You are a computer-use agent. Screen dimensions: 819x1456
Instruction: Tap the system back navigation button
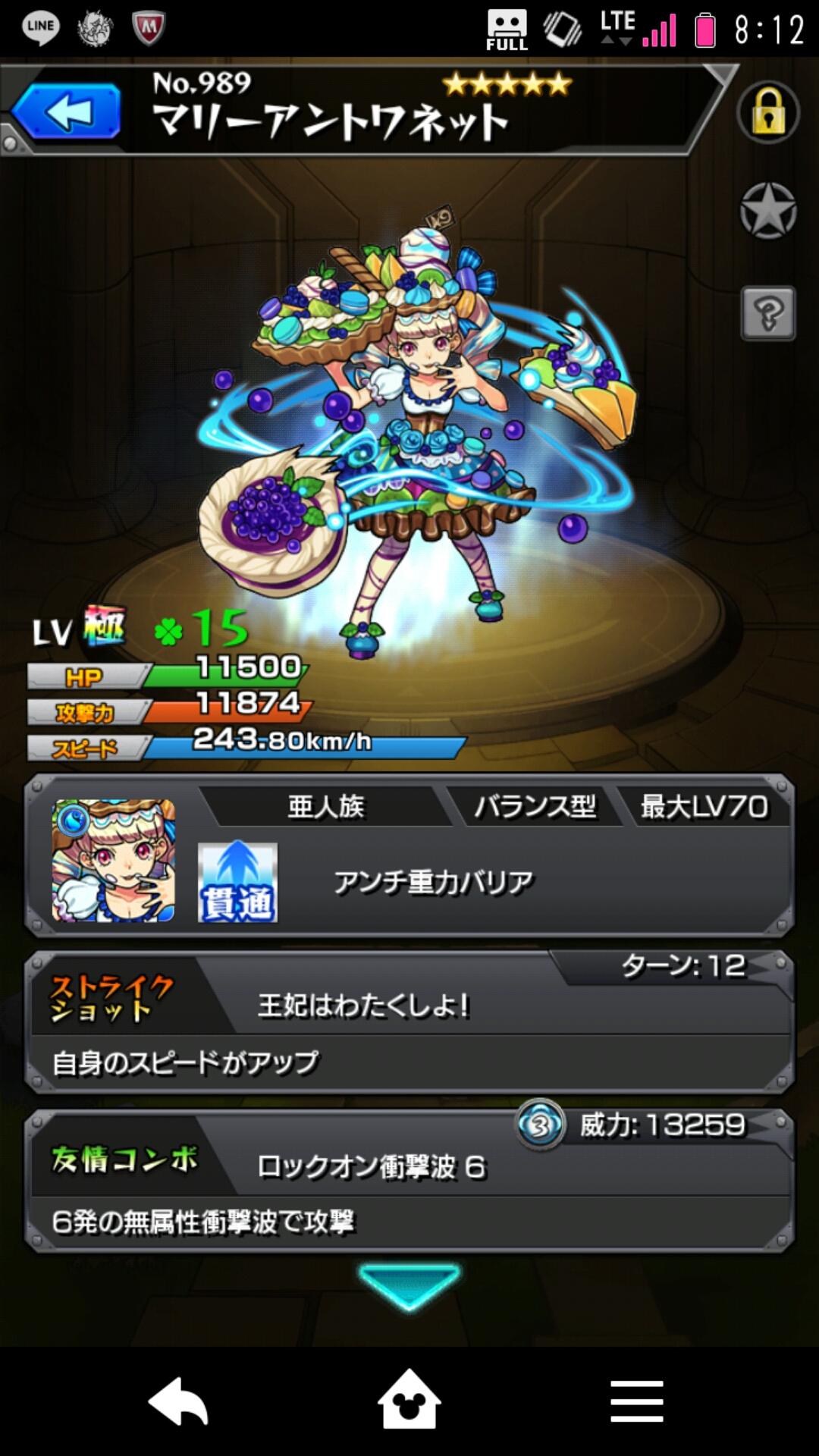179,1401
